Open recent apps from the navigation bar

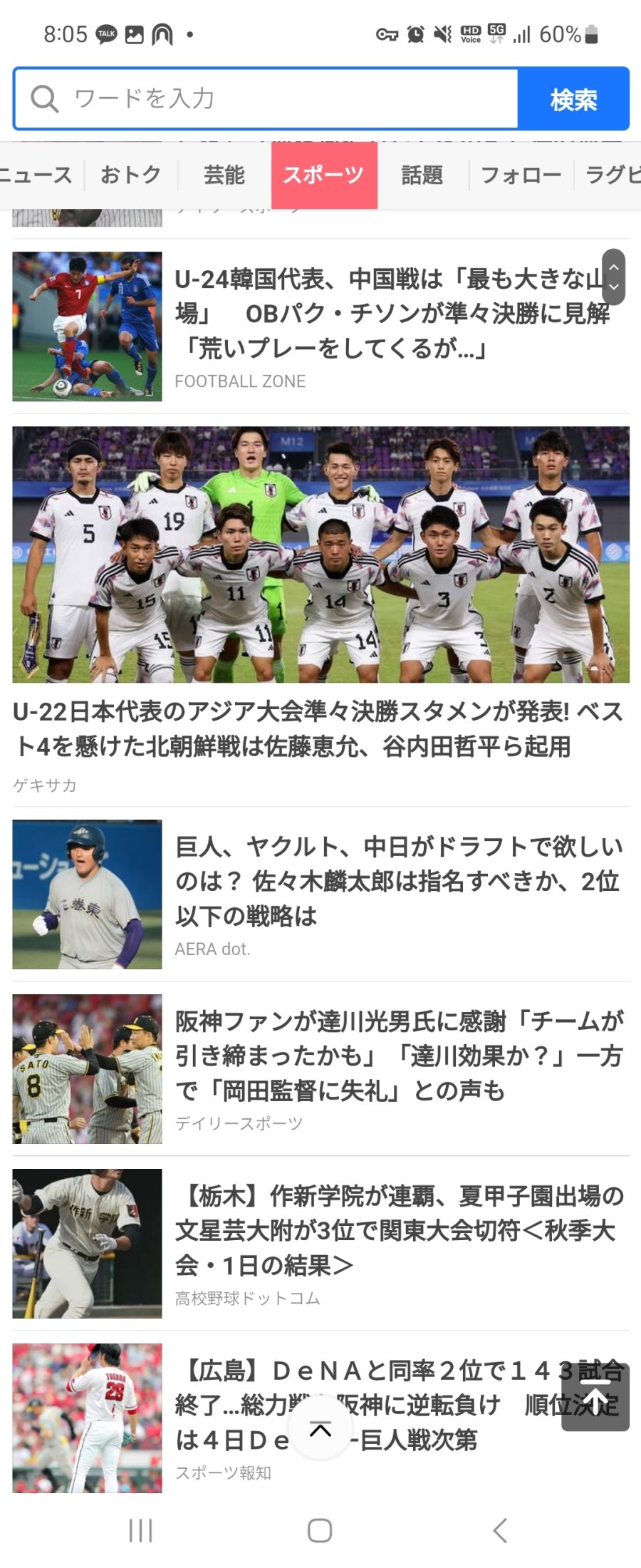[x=140, y=1530]
